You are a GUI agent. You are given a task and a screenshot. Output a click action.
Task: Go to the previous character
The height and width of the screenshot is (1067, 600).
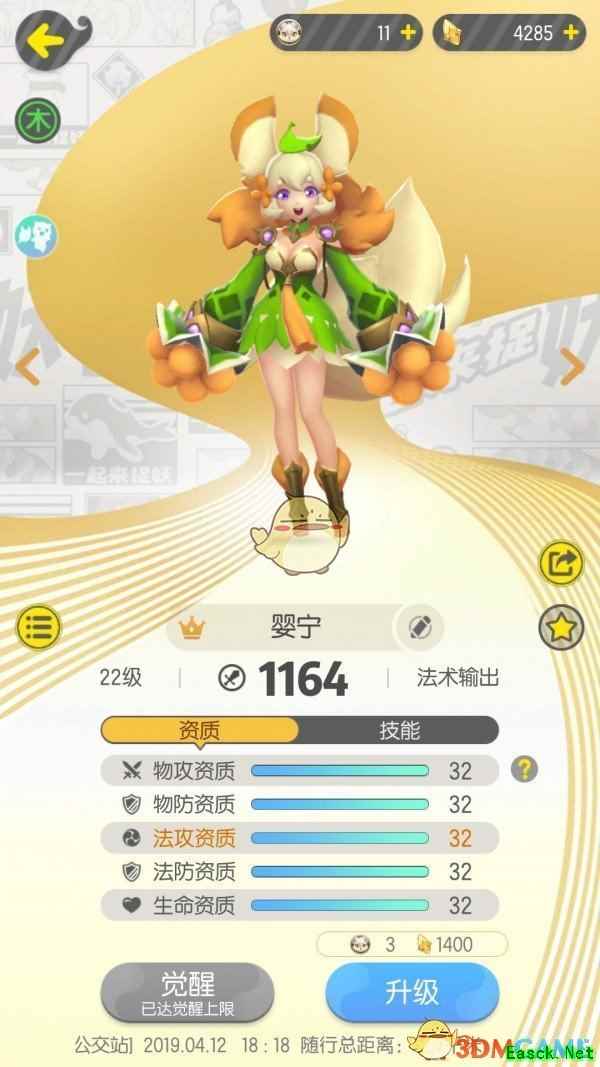[27, 367]
